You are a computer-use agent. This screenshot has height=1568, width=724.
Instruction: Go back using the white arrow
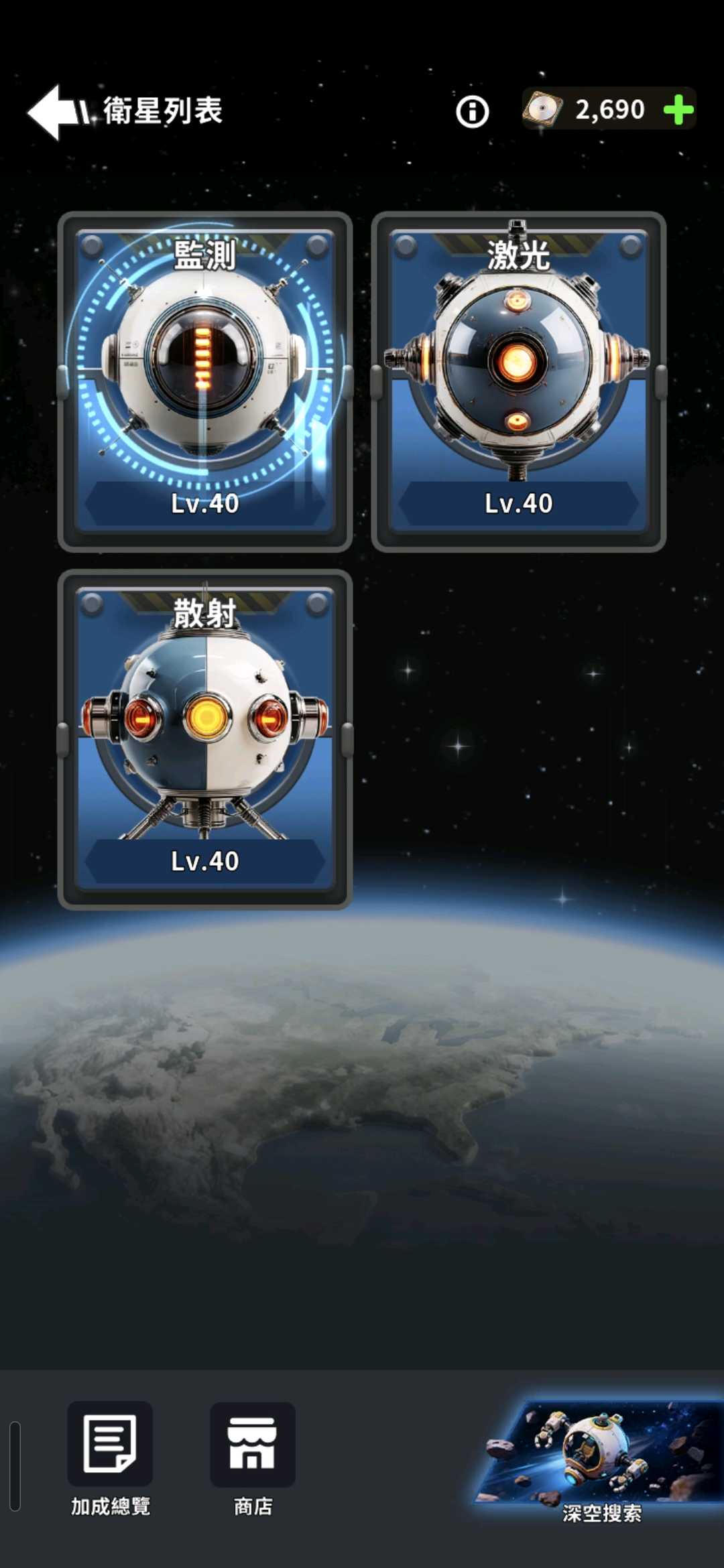(54, 112)
